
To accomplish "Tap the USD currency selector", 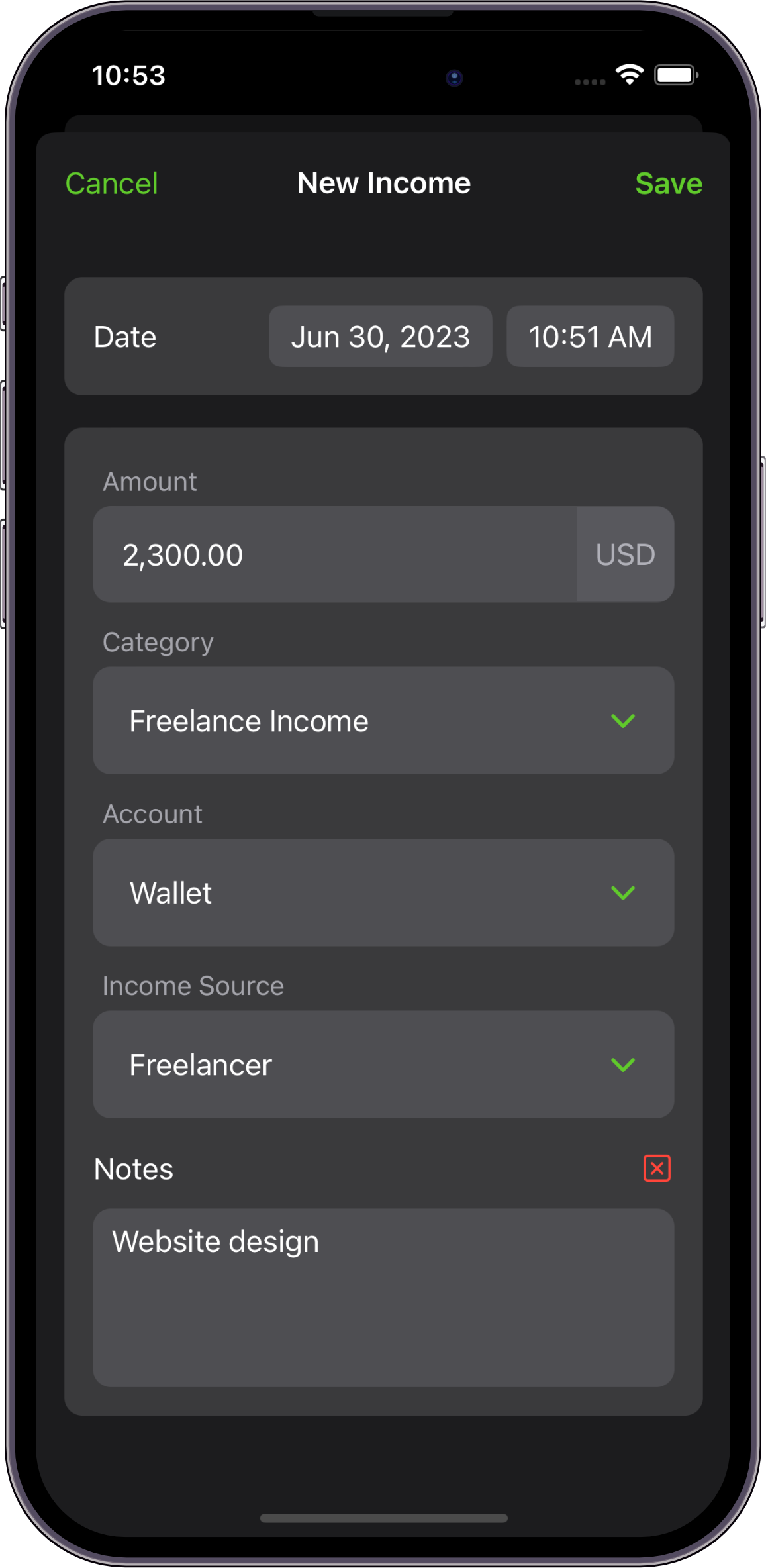I will click(x=625, y=554).
